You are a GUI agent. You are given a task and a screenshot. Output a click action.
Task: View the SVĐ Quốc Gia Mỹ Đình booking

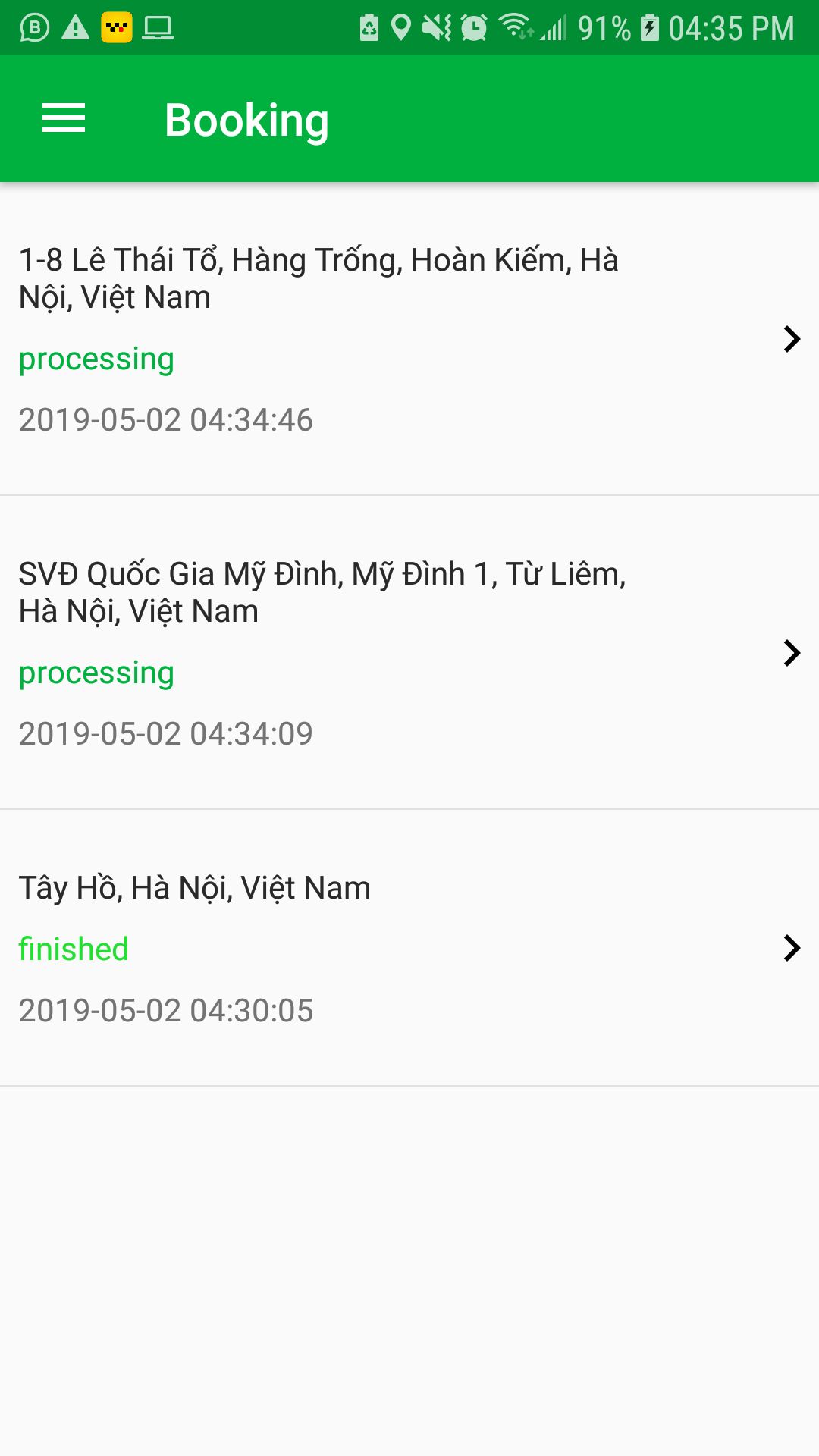click(409, 652)
